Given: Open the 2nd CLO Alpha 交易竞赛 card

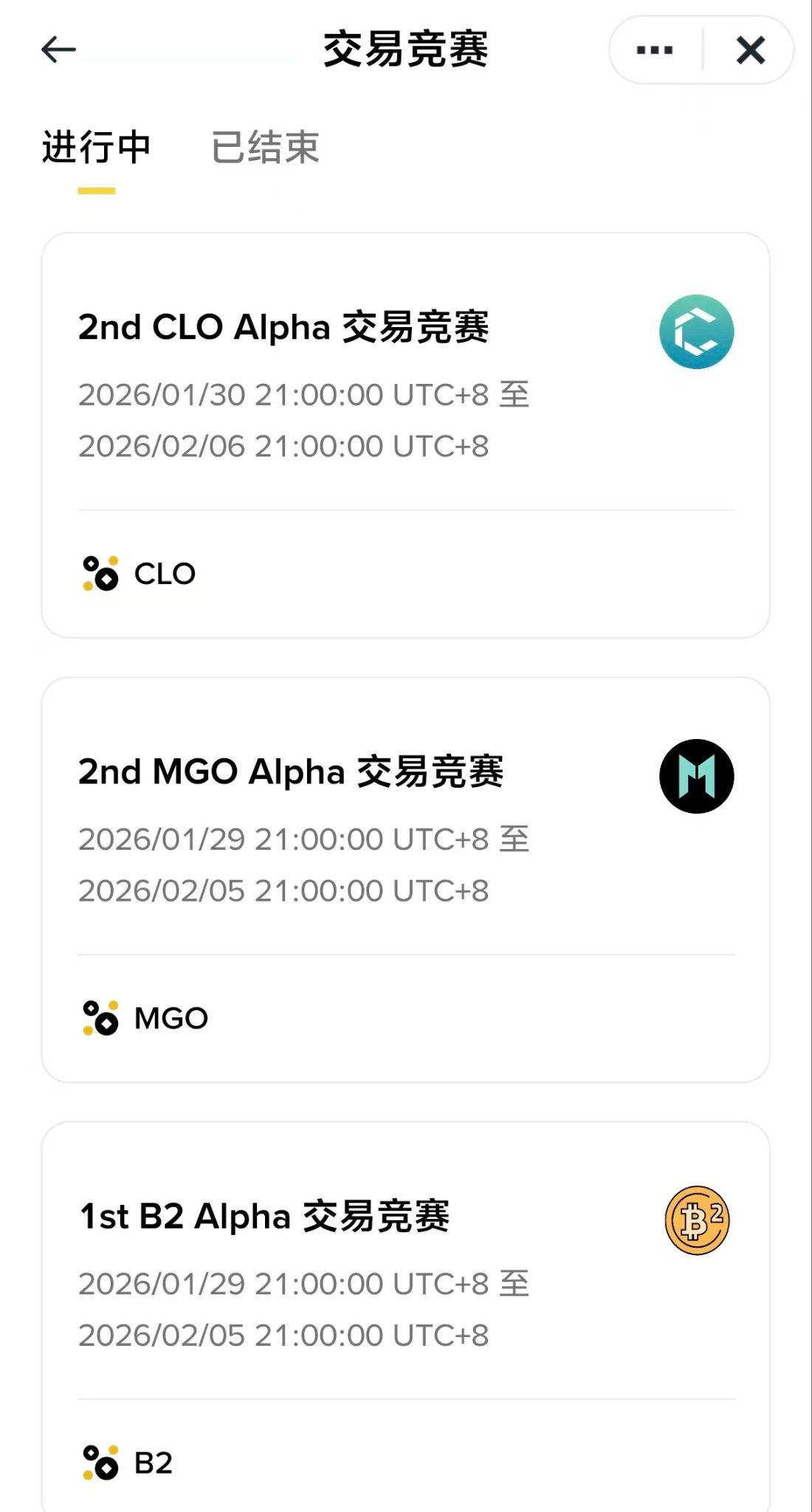Looking at the screenshot, I should [406, 432].
